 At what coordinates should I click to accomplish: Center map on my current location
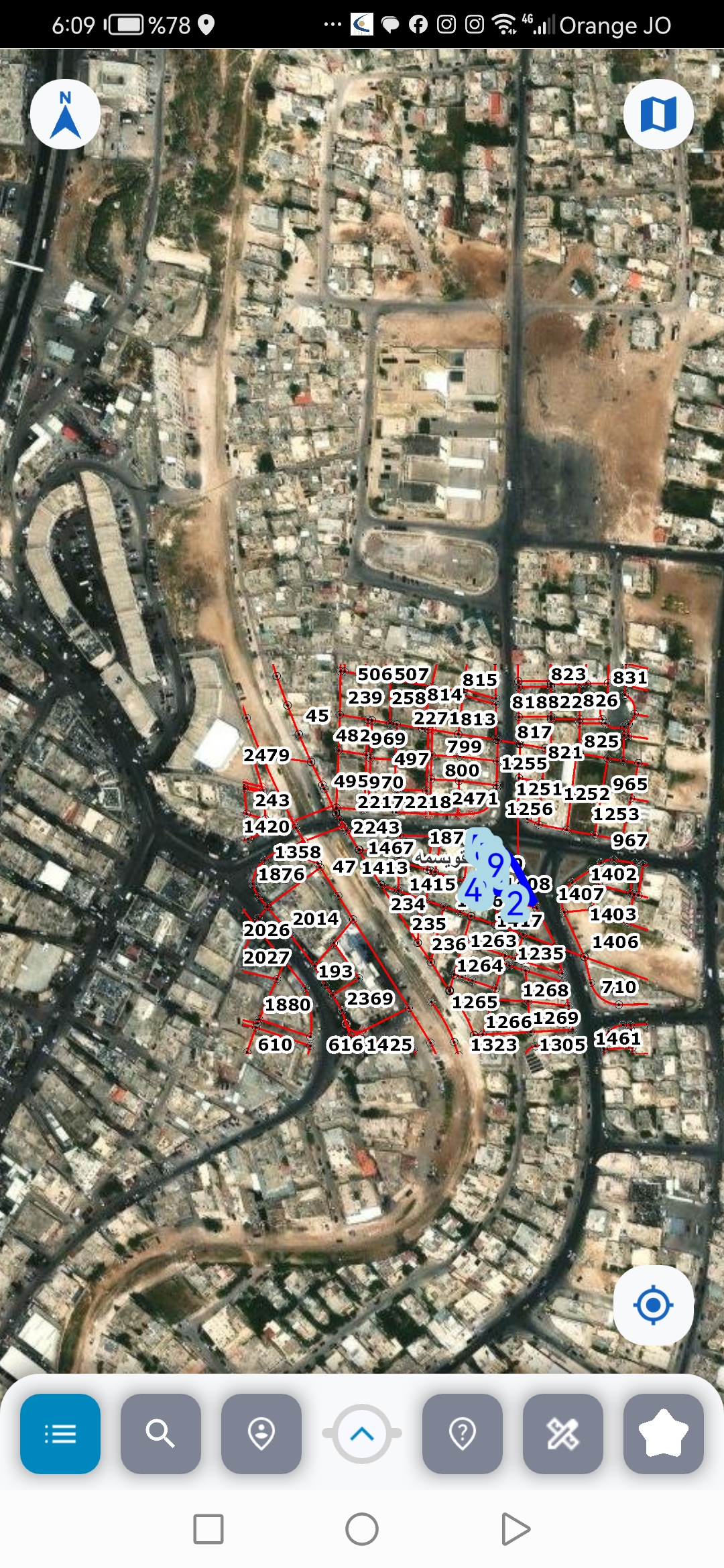pyautogui.click(x=653, y=1305)
